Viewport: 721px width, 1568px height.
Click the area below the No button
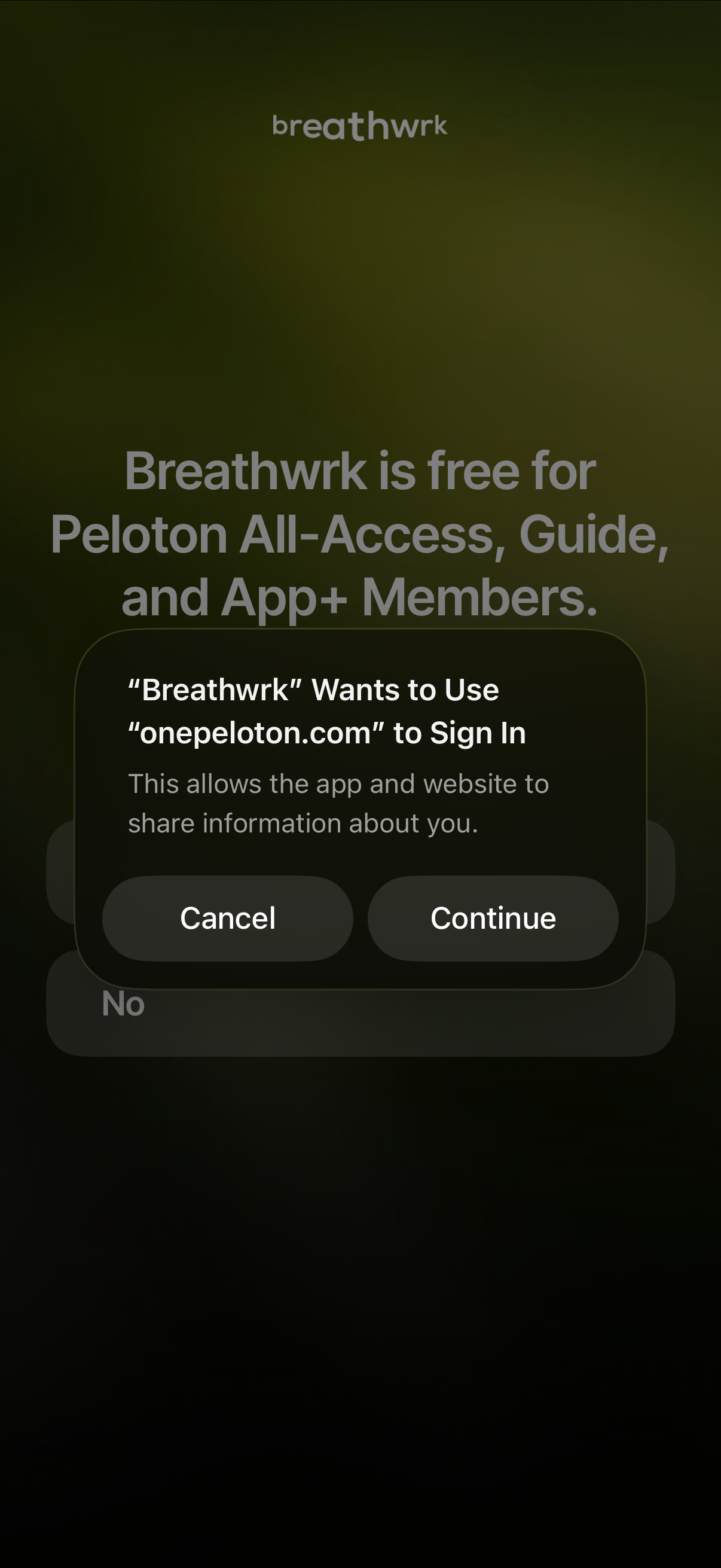[360, 1126]
